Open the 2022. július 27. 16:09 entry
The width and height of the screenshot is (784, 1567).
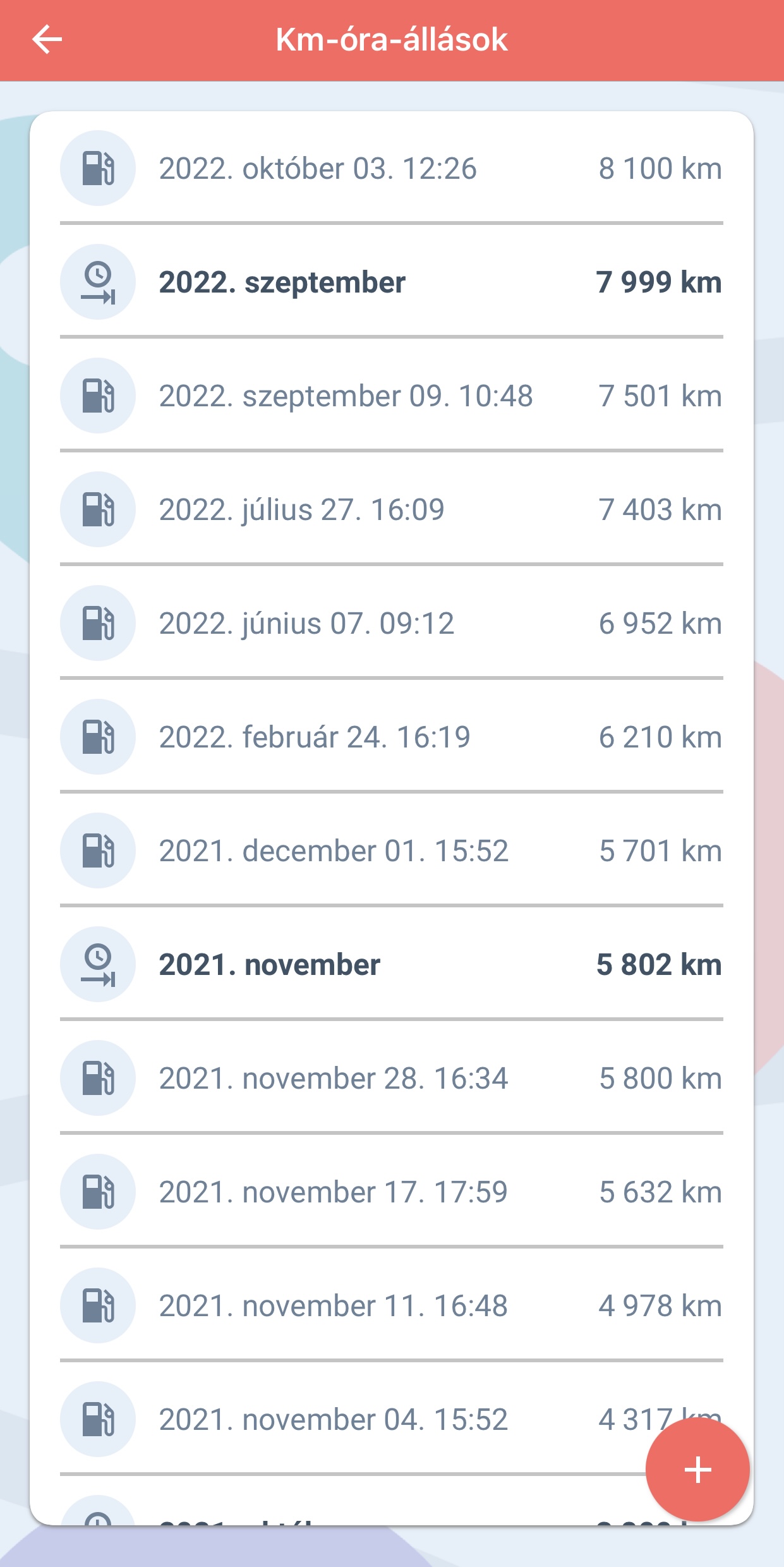(x=392, y=509)
